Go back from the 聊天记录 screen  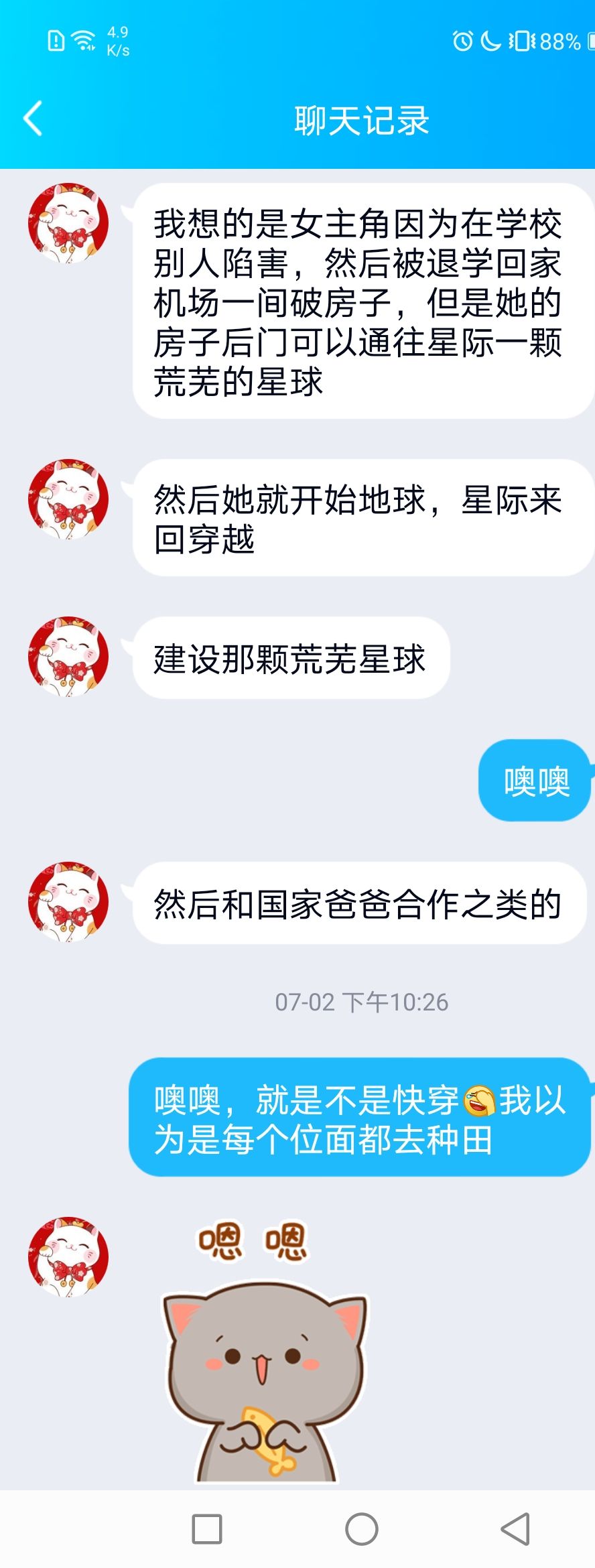[x=33, y=119]
